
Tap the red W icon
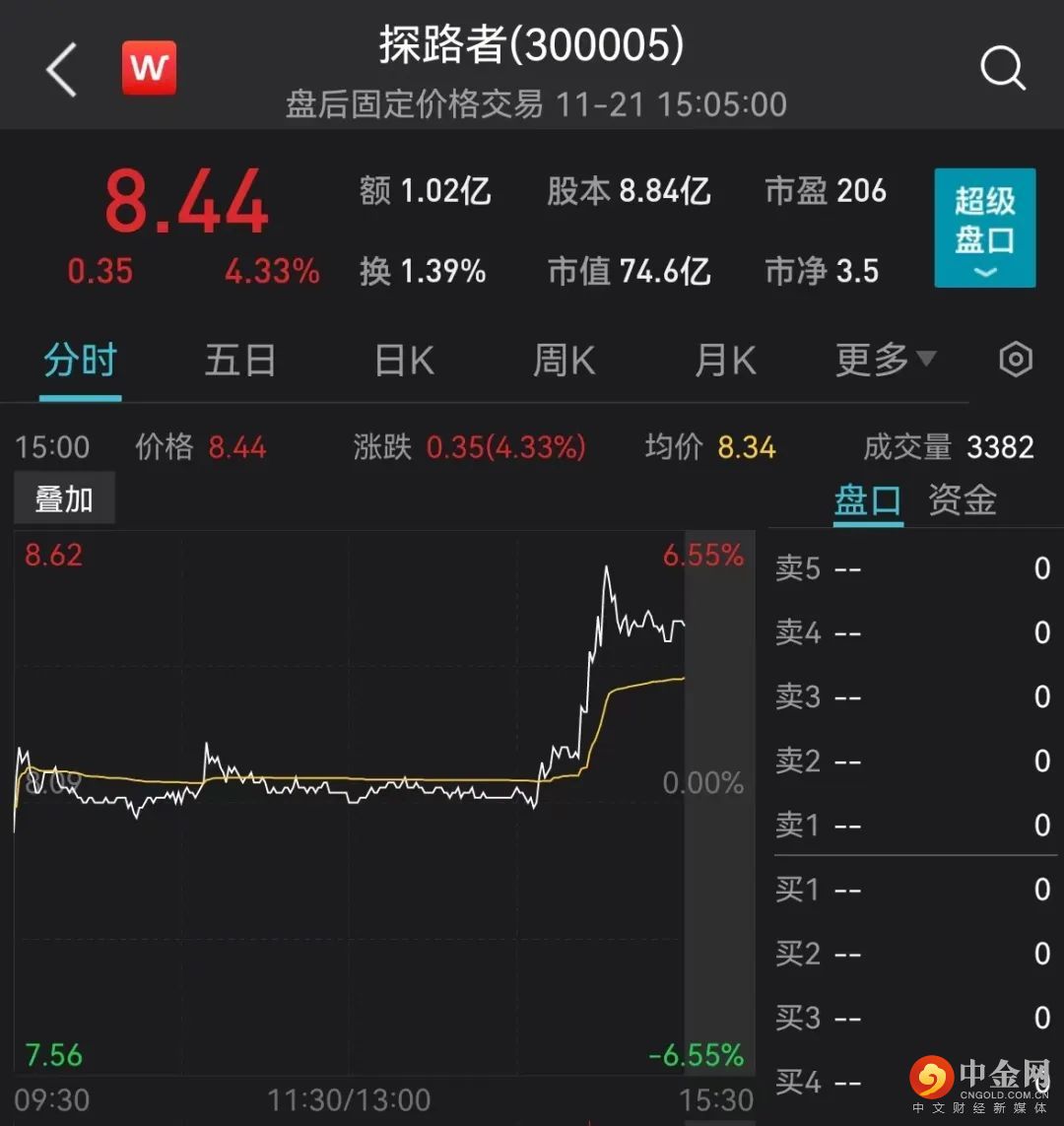[149, 68]
